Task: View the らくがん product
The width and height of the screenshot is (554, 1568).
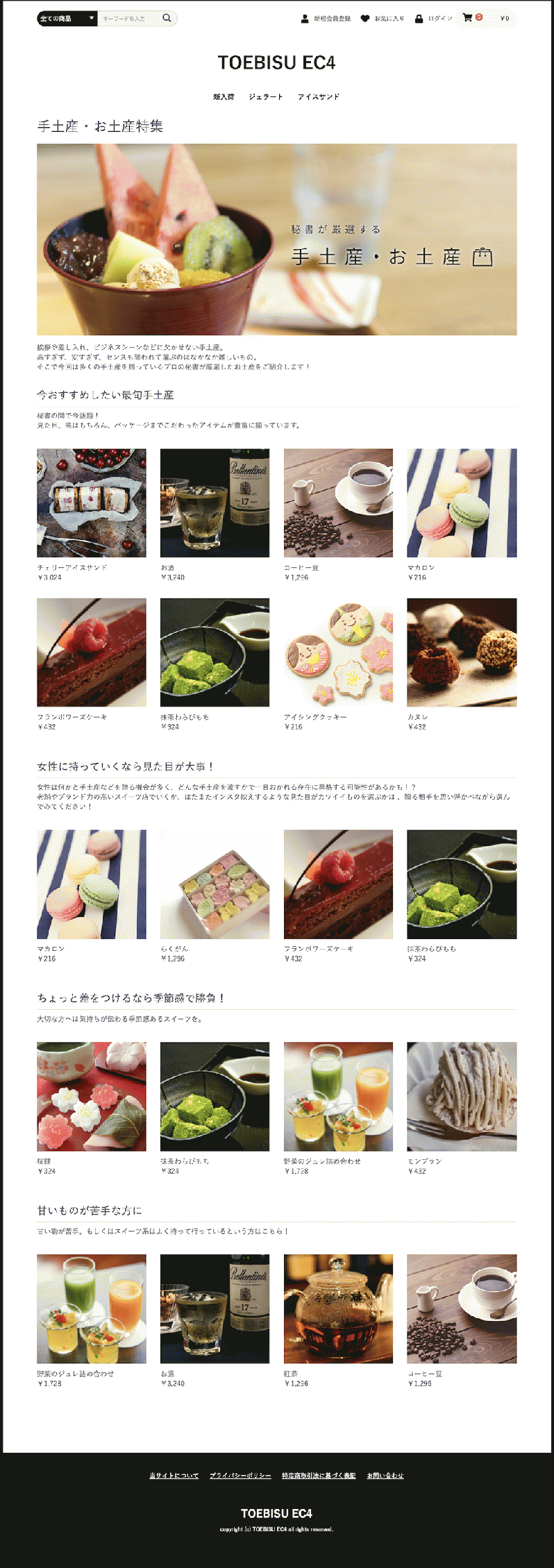Action: 215,884
